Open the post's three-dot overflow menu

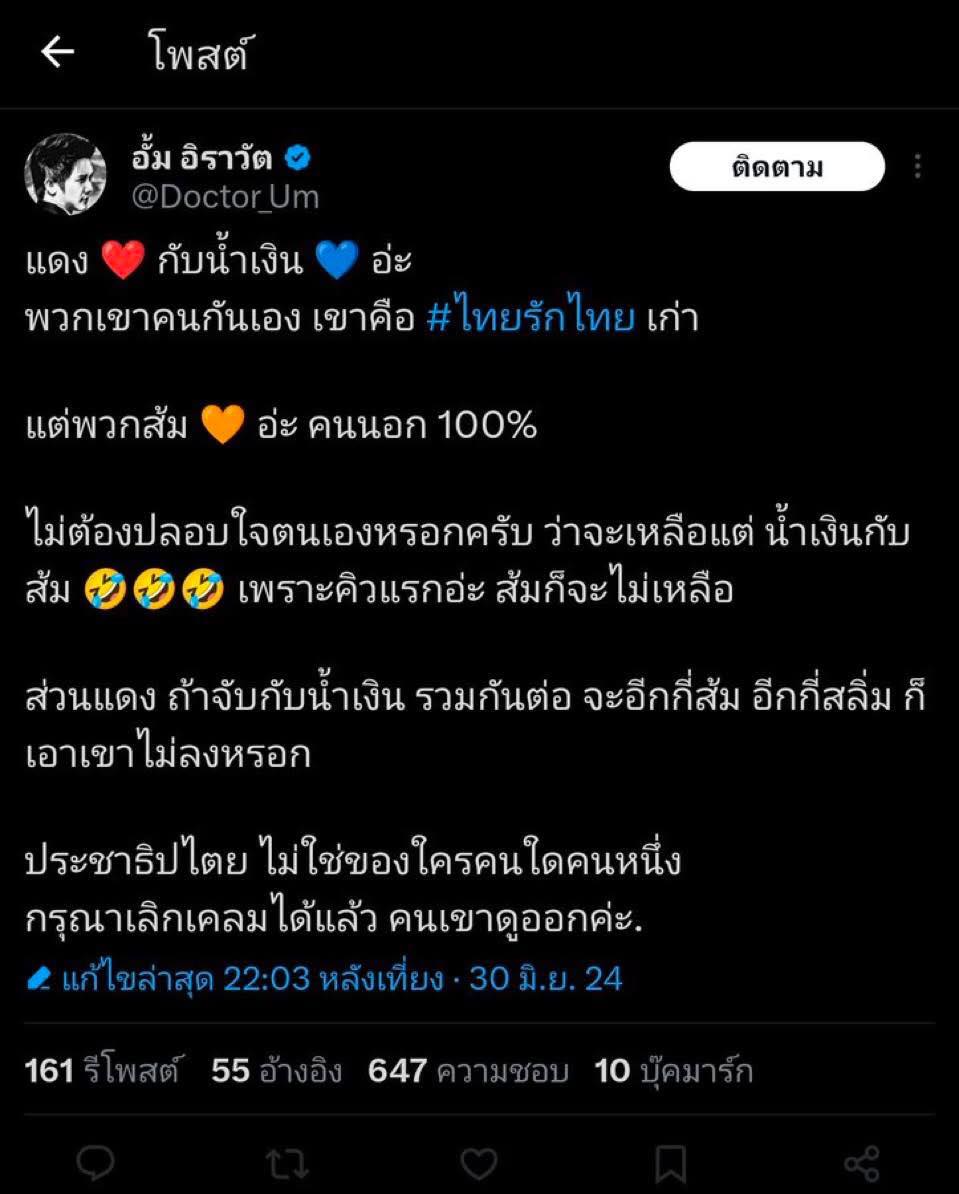click(x=917, y=167)
